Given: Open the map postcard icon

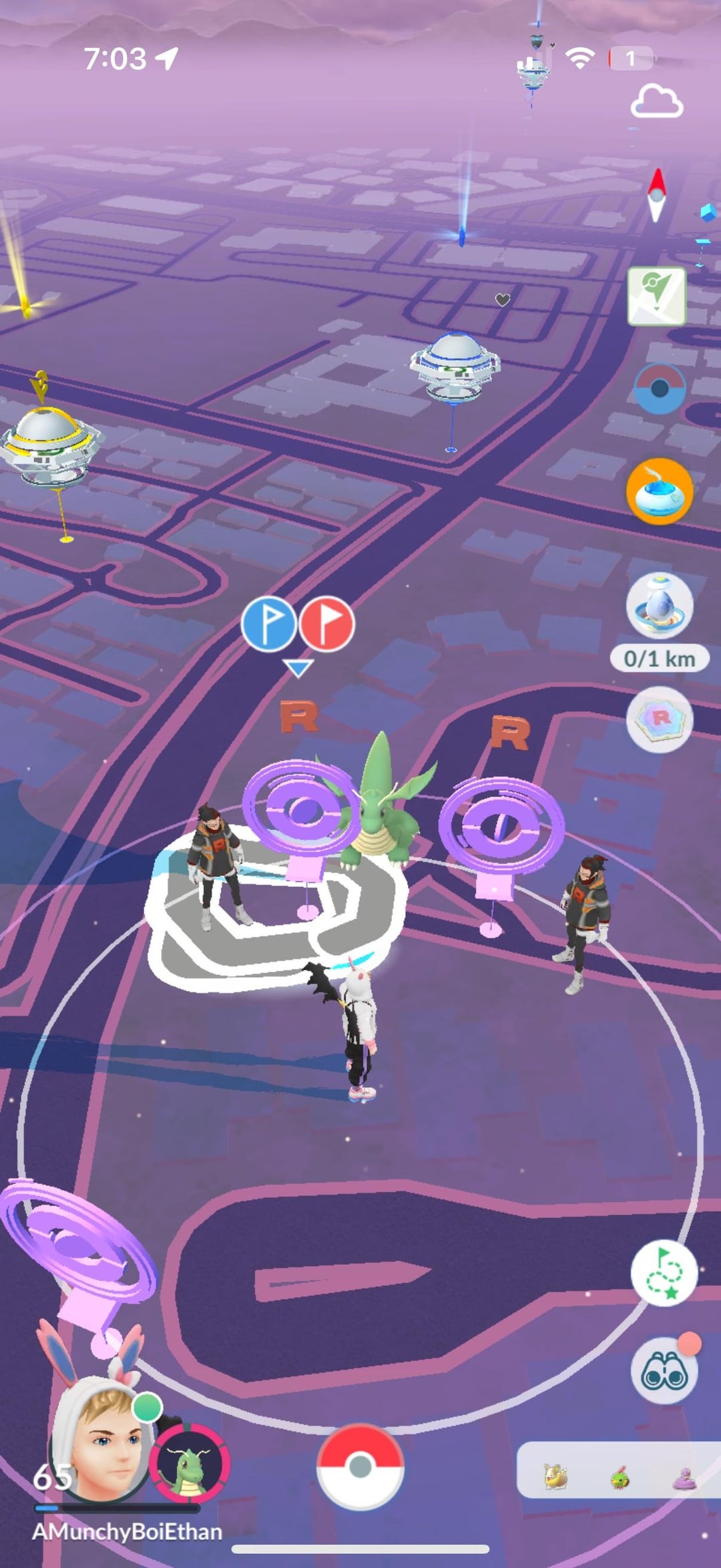Looking at the screenshot, I should 657,296.
